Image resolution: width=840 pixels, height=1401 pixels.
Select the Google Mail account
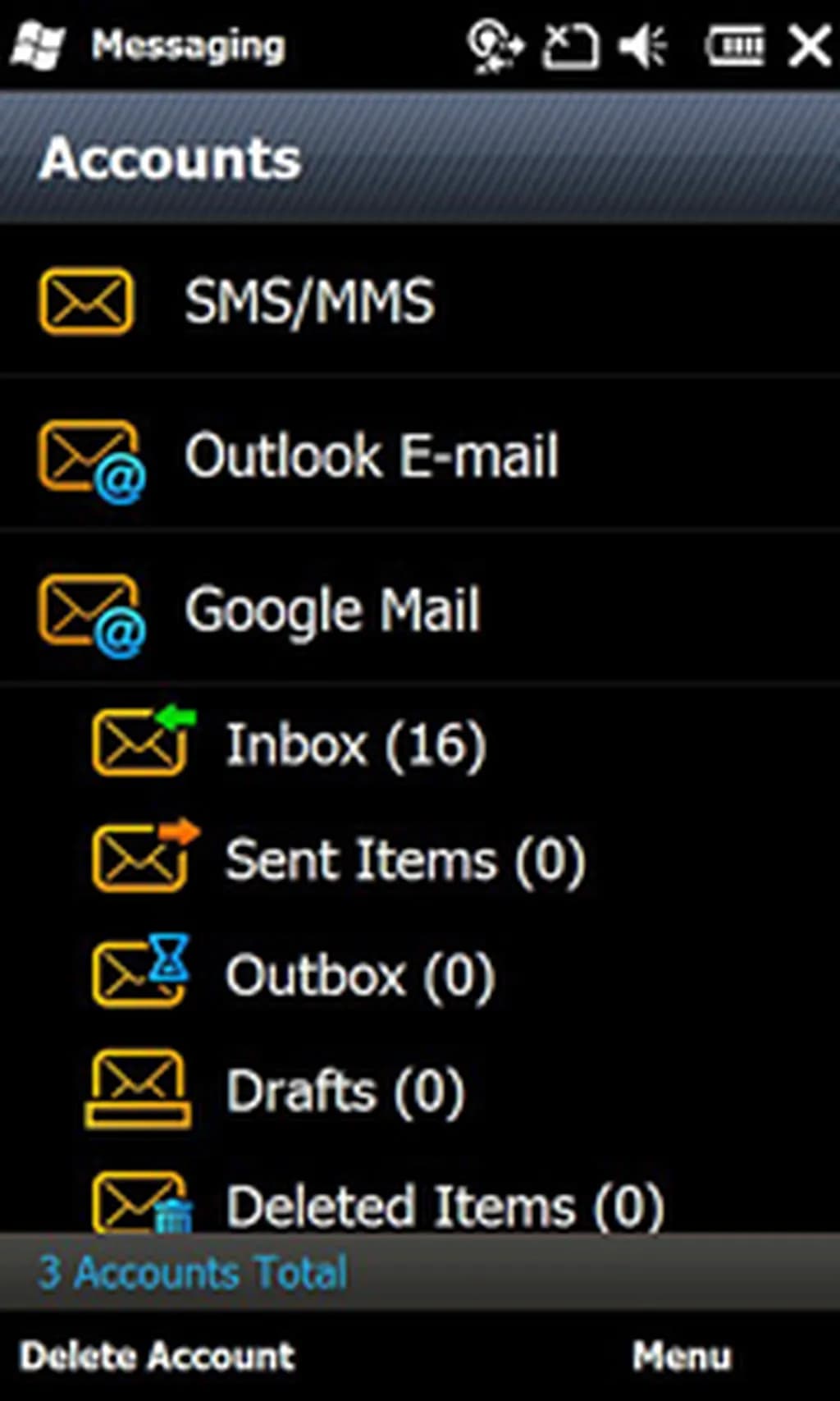tap(332, 610)
